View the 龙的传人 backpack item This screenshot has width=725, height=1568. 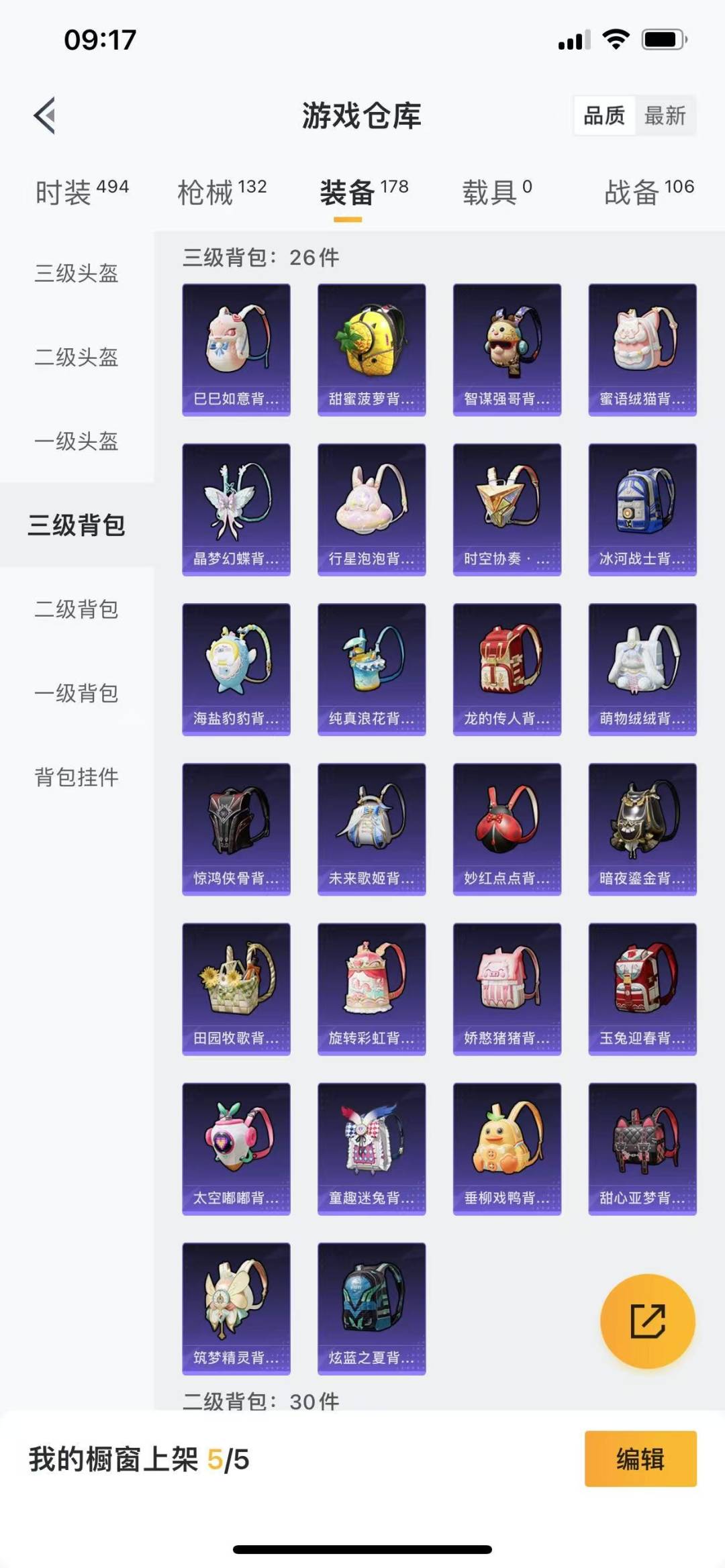[x=507, y=668]
